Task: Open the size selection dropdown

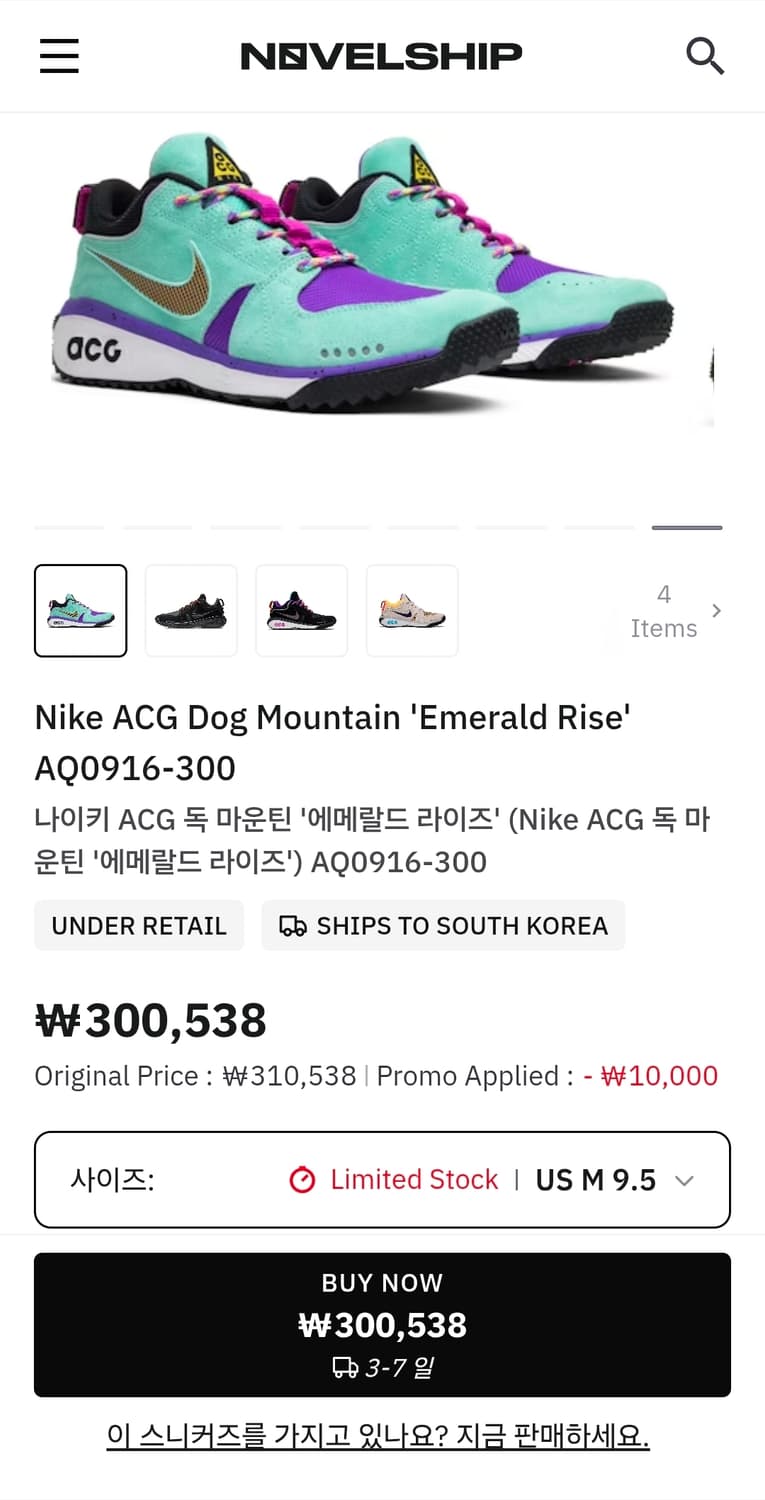Action: point(382,1179)
